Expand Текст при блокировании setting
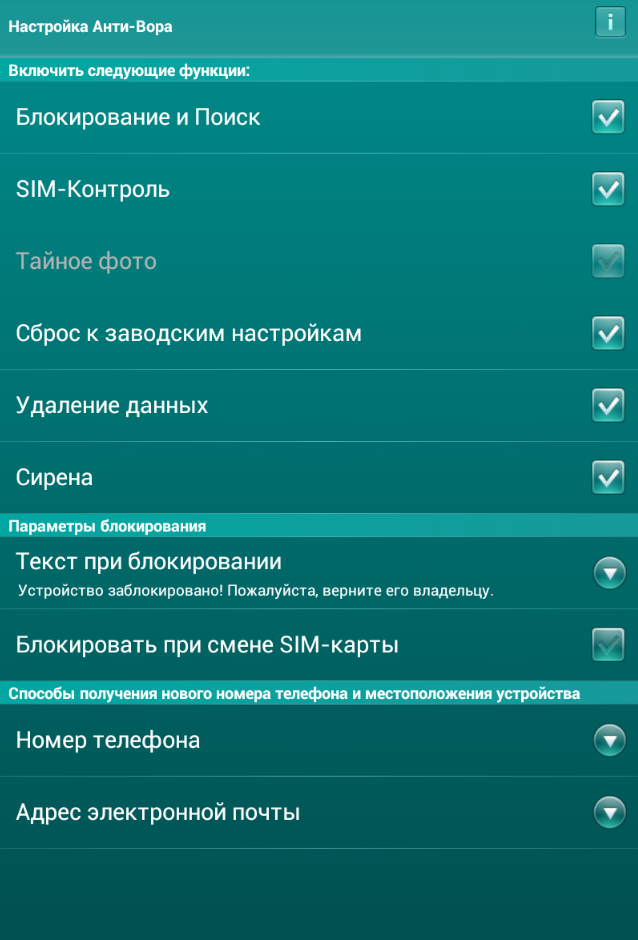This screenshot has width=638, height=940. (x=609, y=573)
